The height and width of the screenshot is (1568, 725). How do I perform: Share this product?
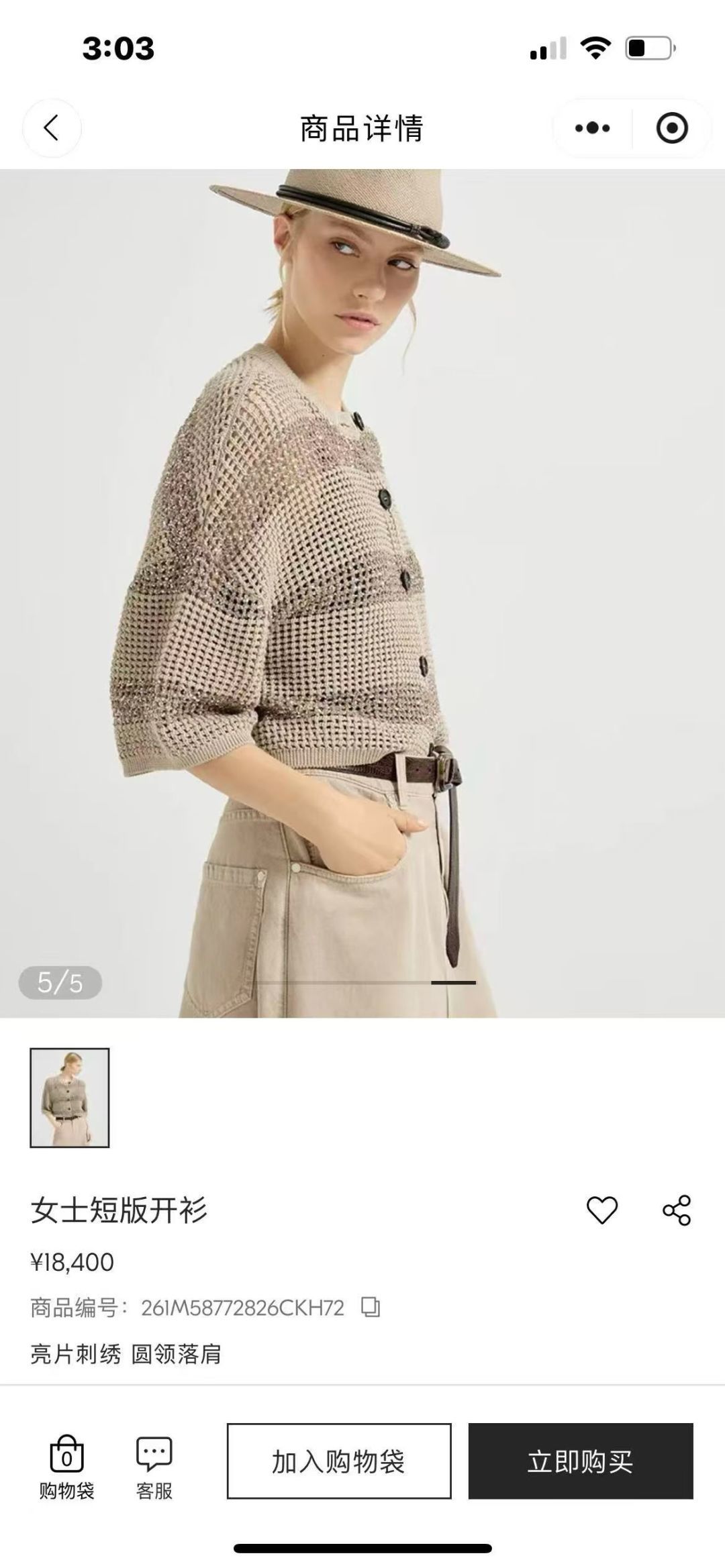[676, 1210]
